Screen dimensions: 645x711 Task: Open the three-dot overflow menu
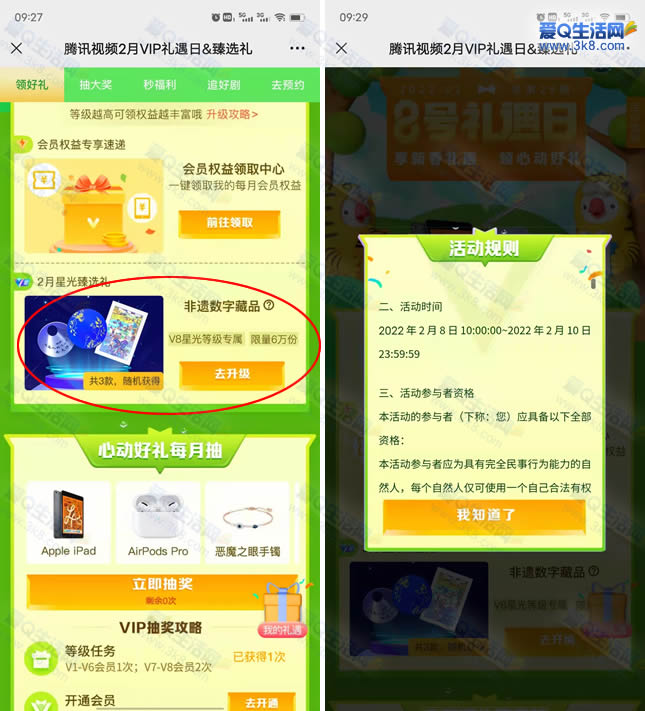298,48
